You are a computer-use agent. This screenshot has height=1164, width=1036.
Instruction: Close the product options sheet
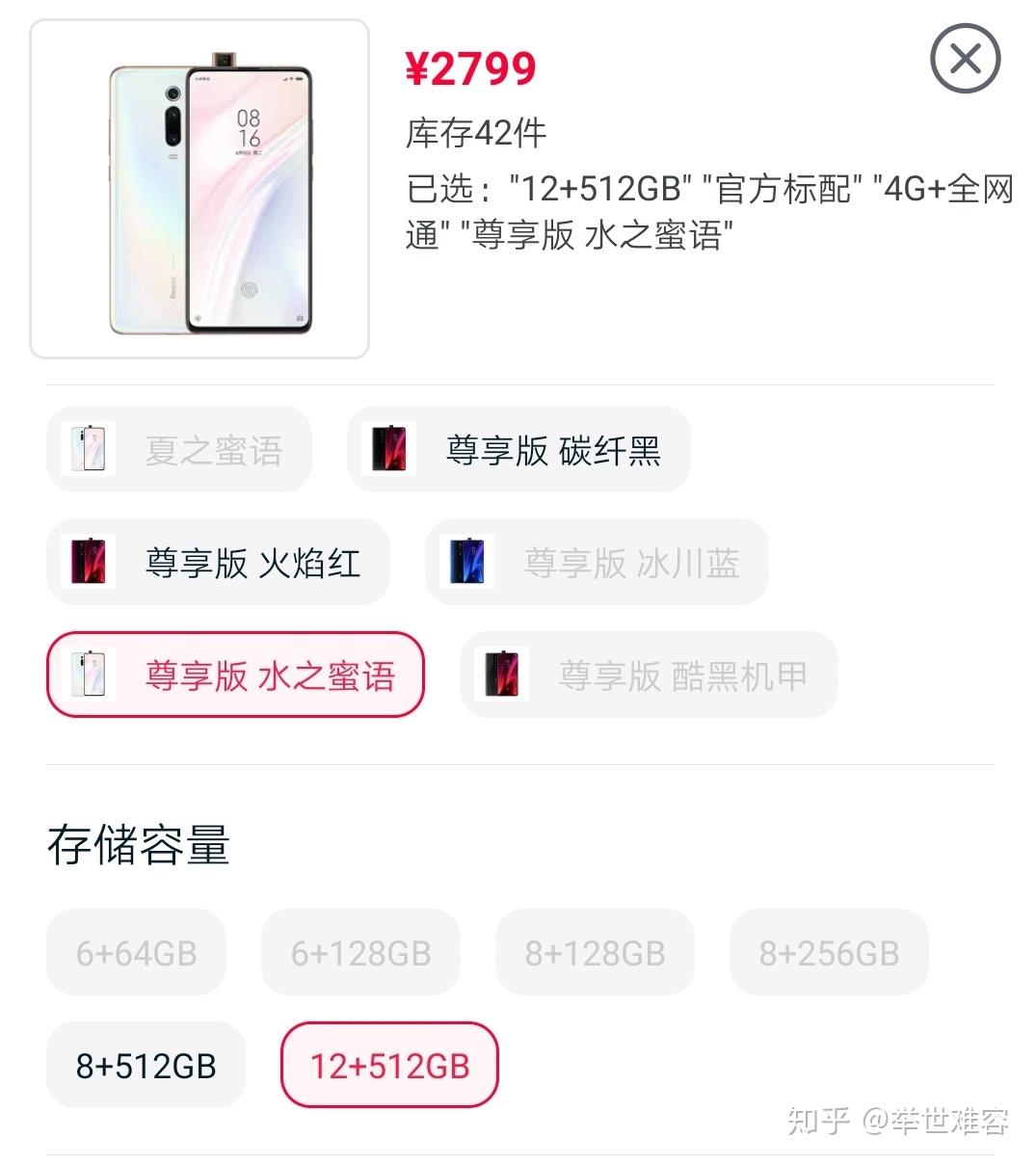(965, 59)
